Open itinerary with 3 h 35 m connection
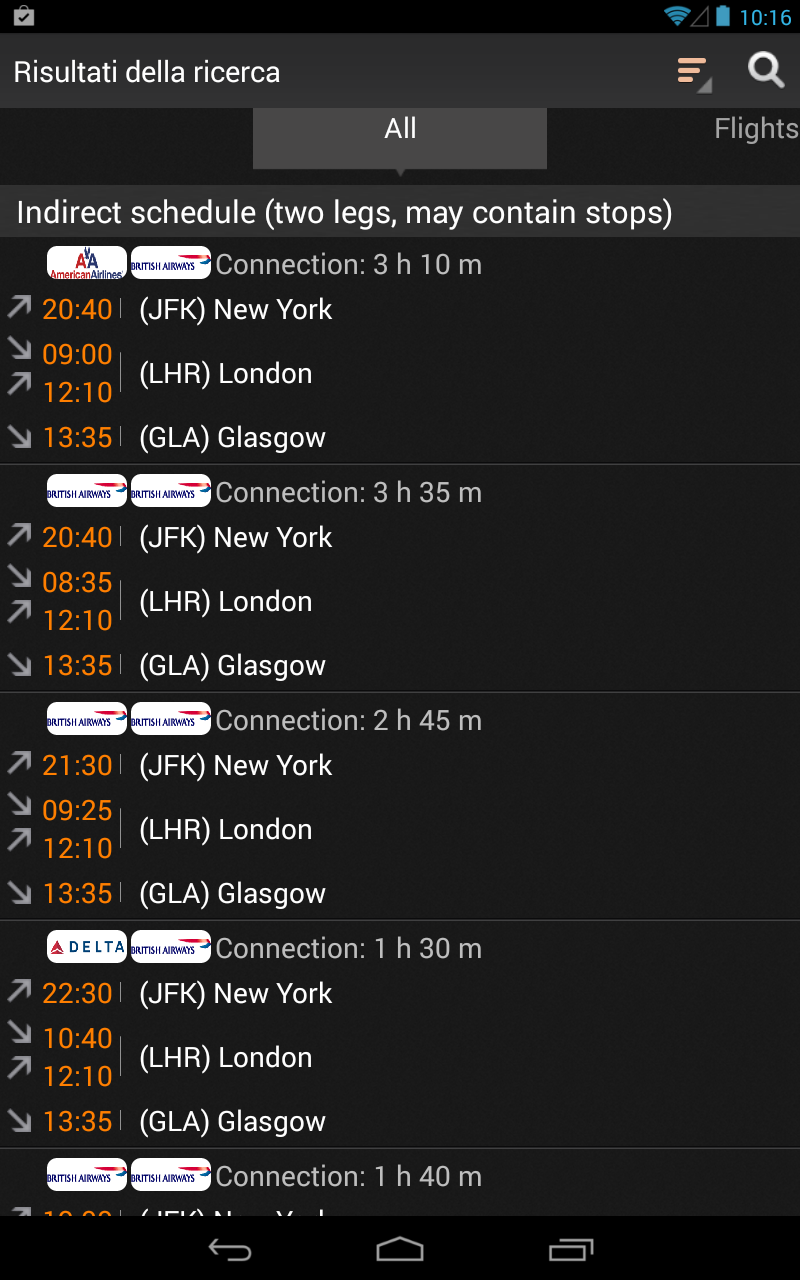The height and width of the screenshot is (1280, 800). (400, 580)
